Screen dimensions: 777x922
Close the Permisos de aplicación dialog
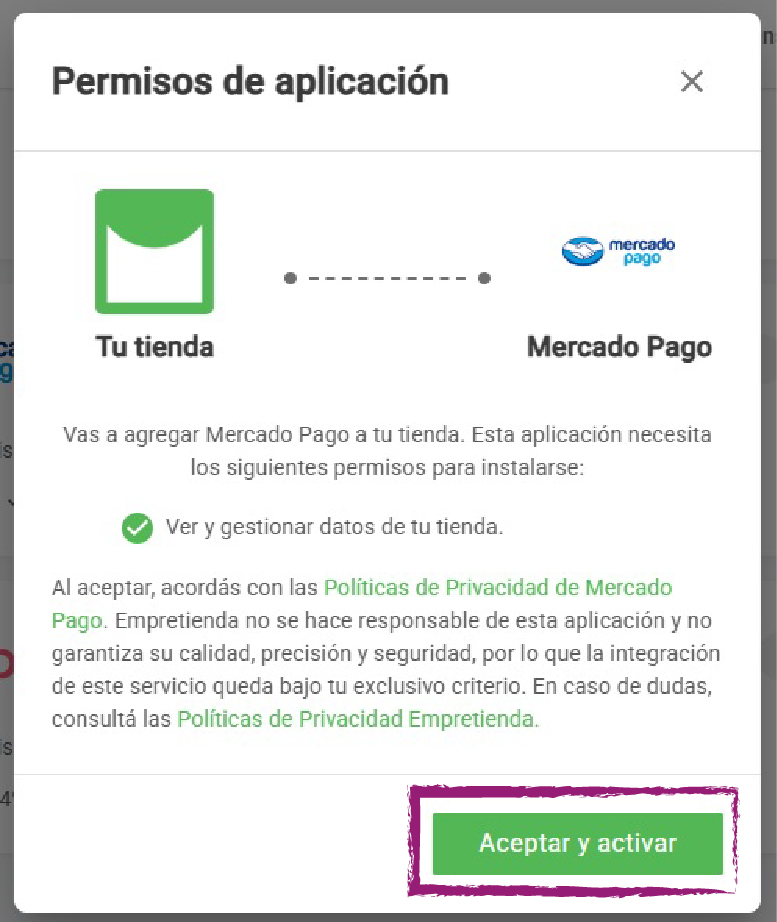(691, 82)
